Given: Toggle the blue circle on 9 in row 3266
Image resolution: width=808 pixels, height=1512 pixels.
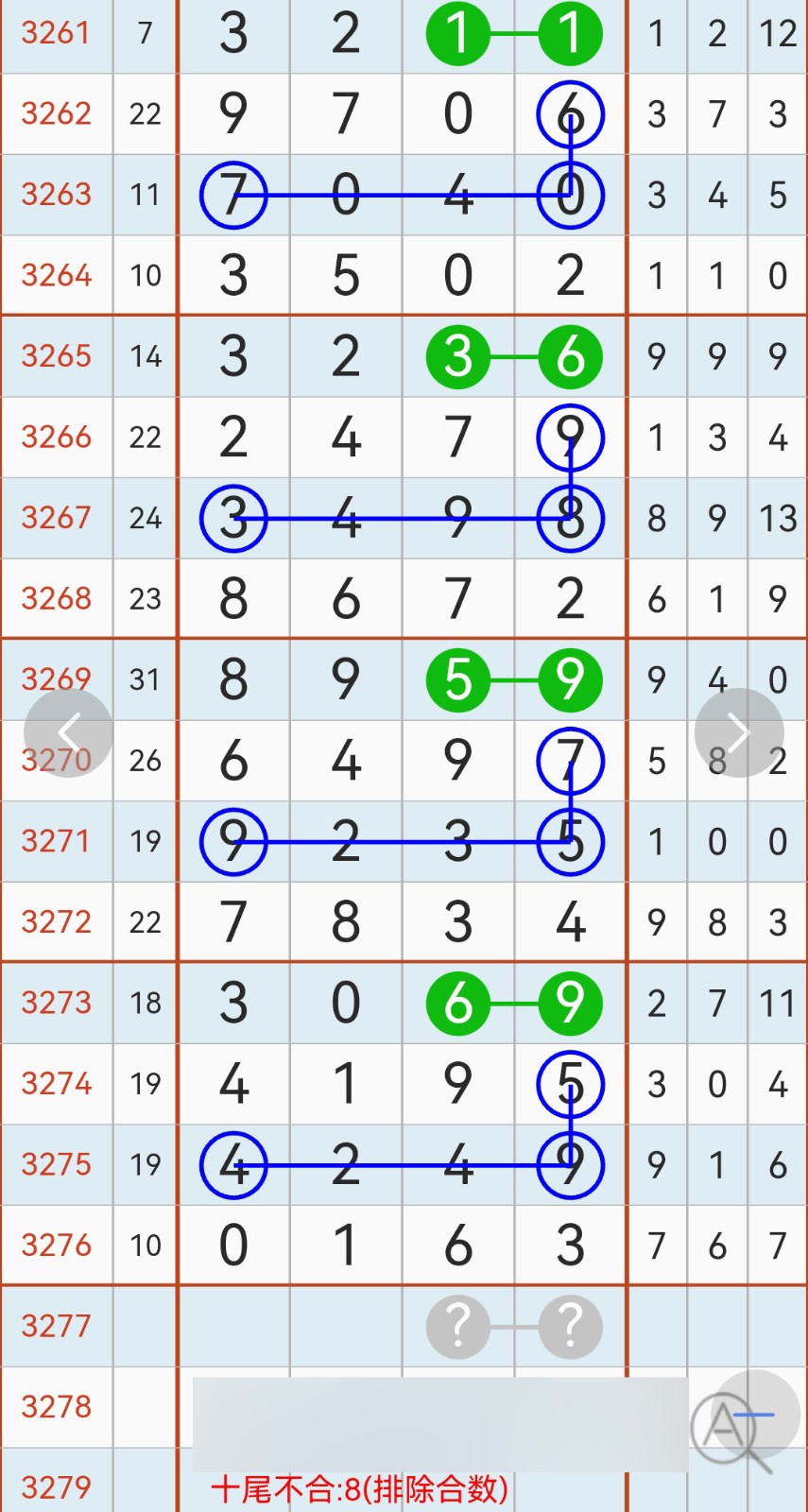Looking at the screenshot, I should click(571, 437).
